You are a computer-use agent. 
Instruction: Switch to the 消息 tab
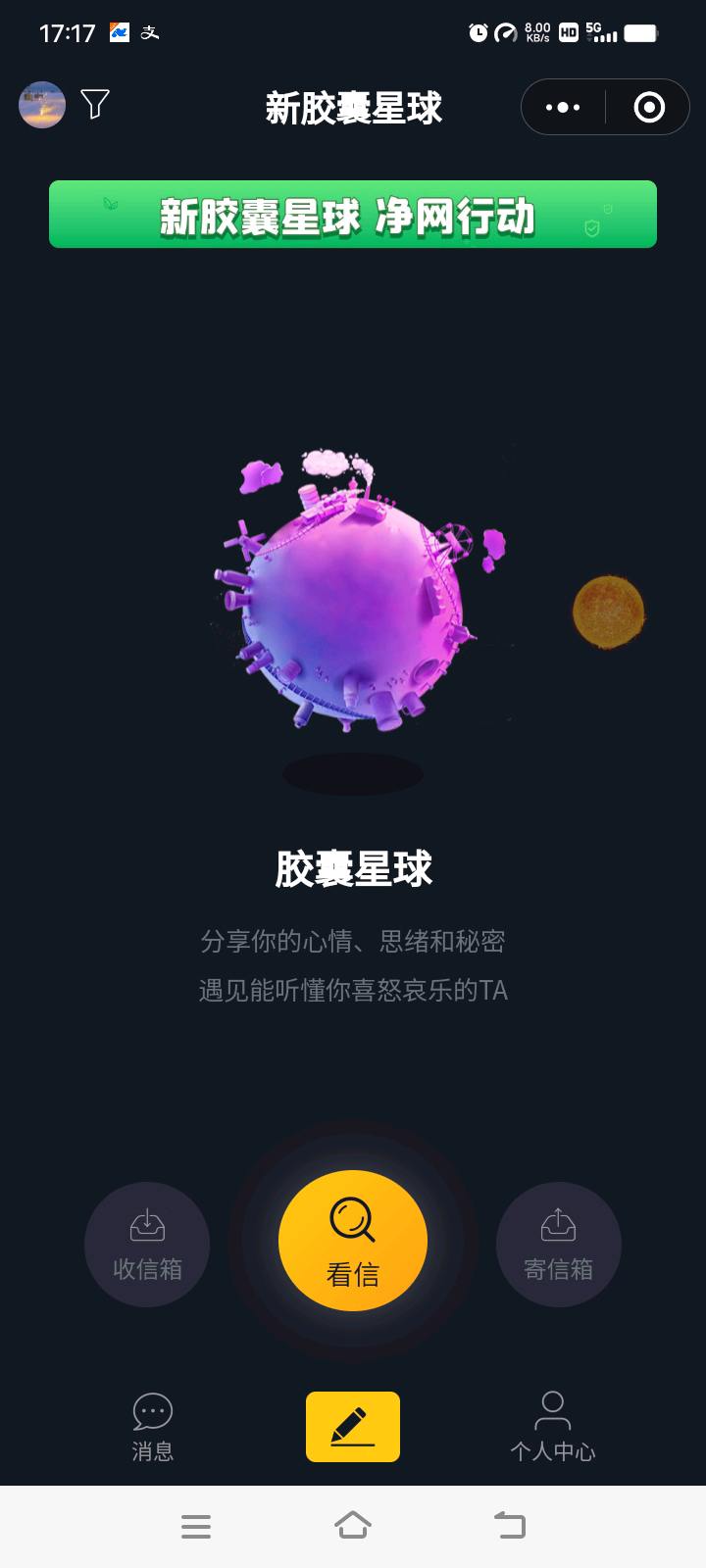pyautogui.click(x=153, y=1428)
